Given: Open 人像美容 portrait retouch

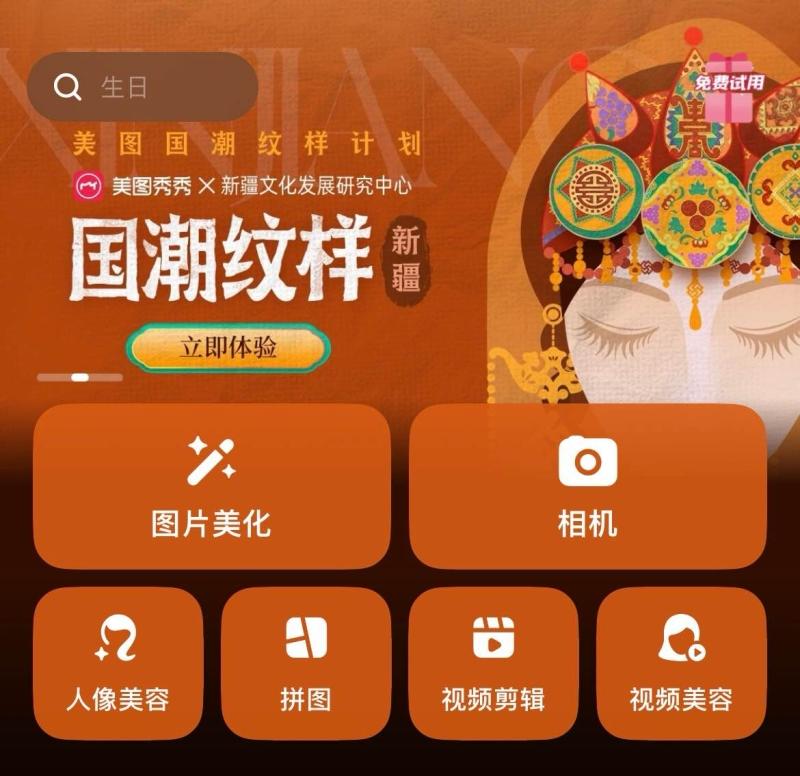Looking at the screenshot, I should click(118, 663).
